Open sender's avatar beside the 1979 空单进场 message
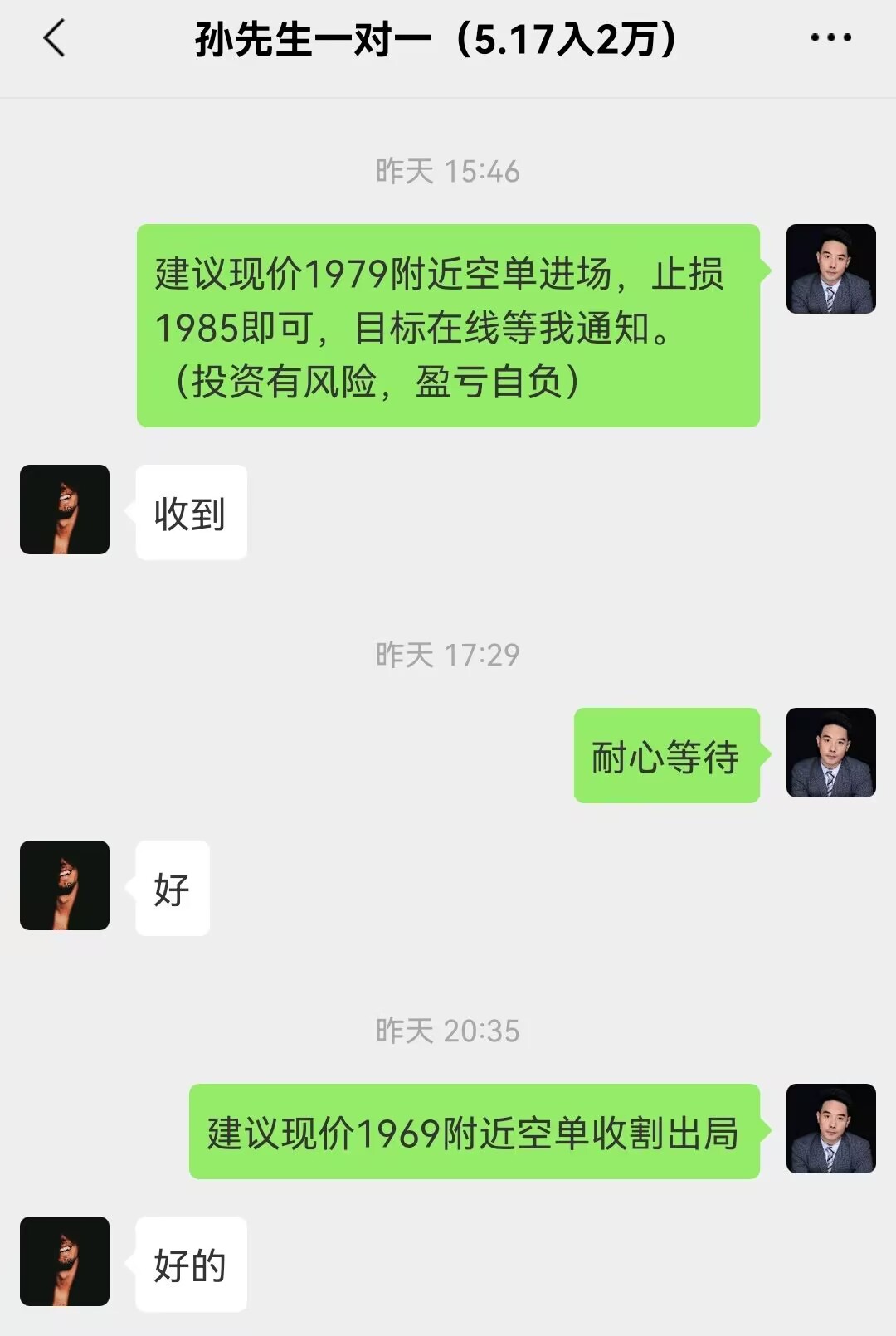The width and height of the screenshot is (896, 1336). click(x=830, y=269)
